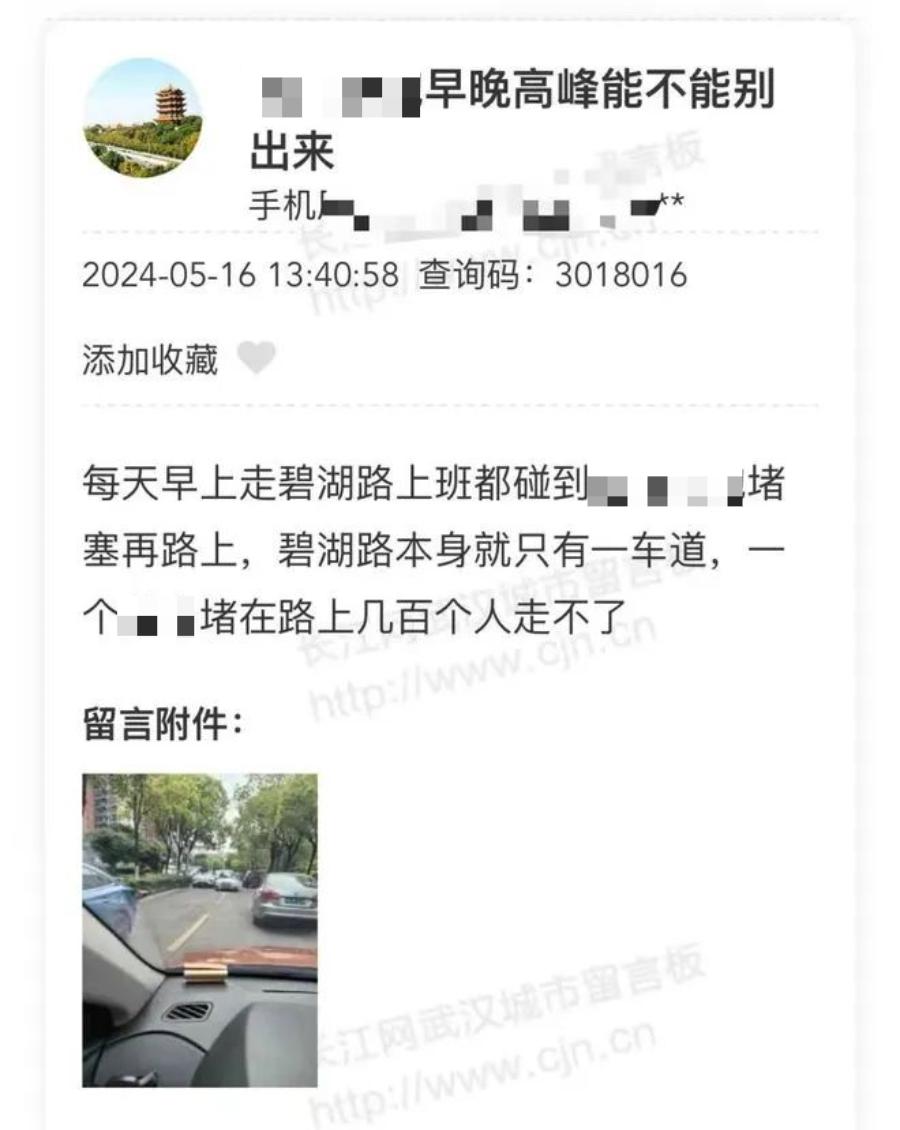Open the attached road photo under 留言附件
Image resolution: width=900 pixels, height=1130 pixels.
tap(200, 929)
